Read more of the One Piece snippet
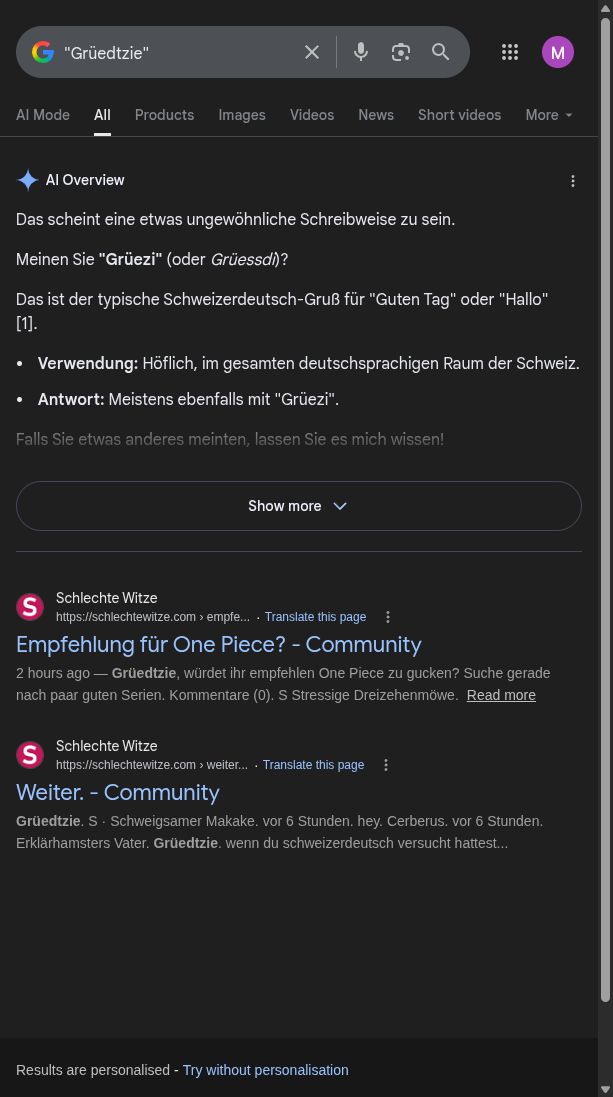 [x=501, y=695]
